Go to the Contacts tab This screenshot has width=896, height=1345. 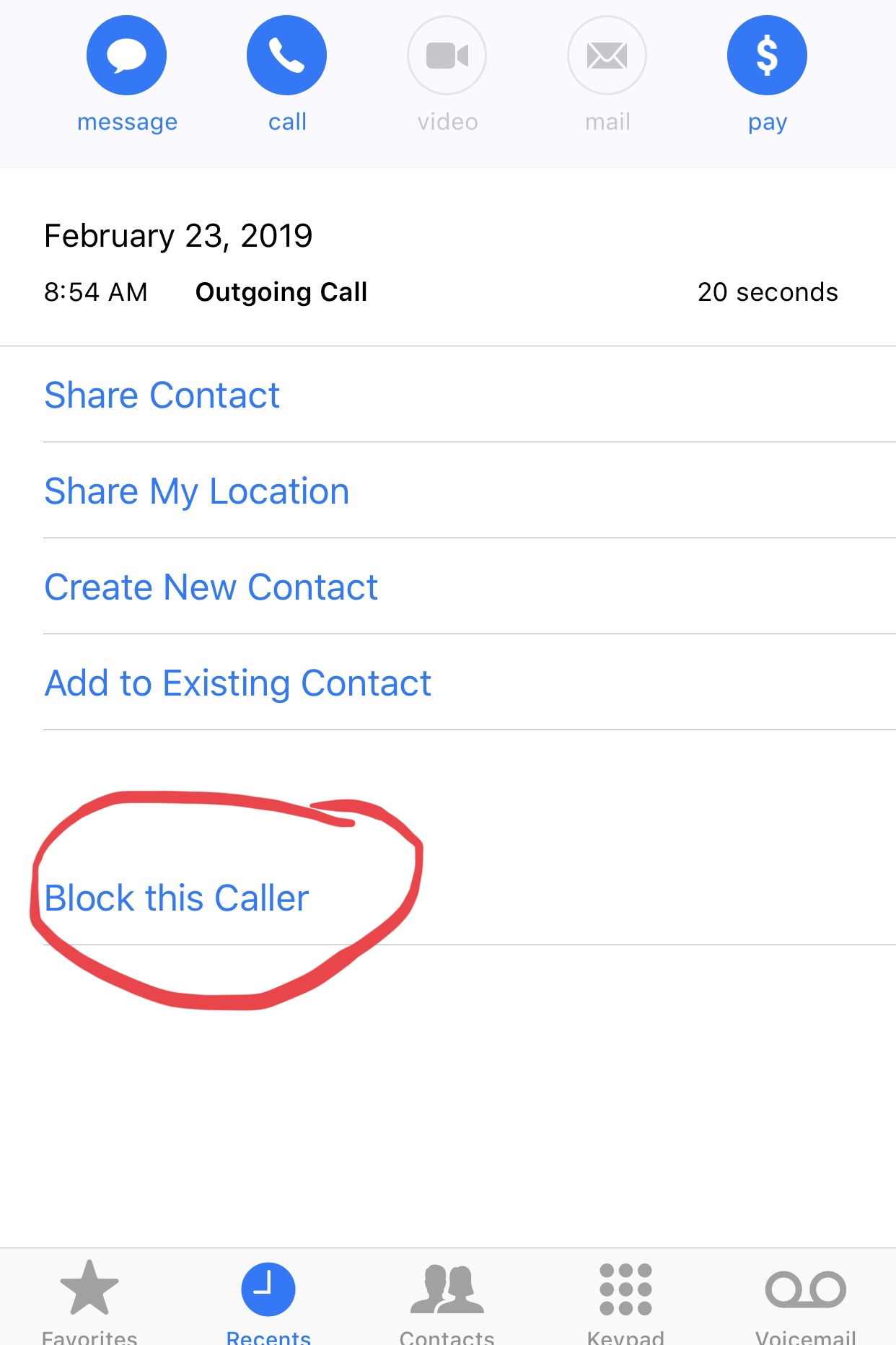(447, 1299)
